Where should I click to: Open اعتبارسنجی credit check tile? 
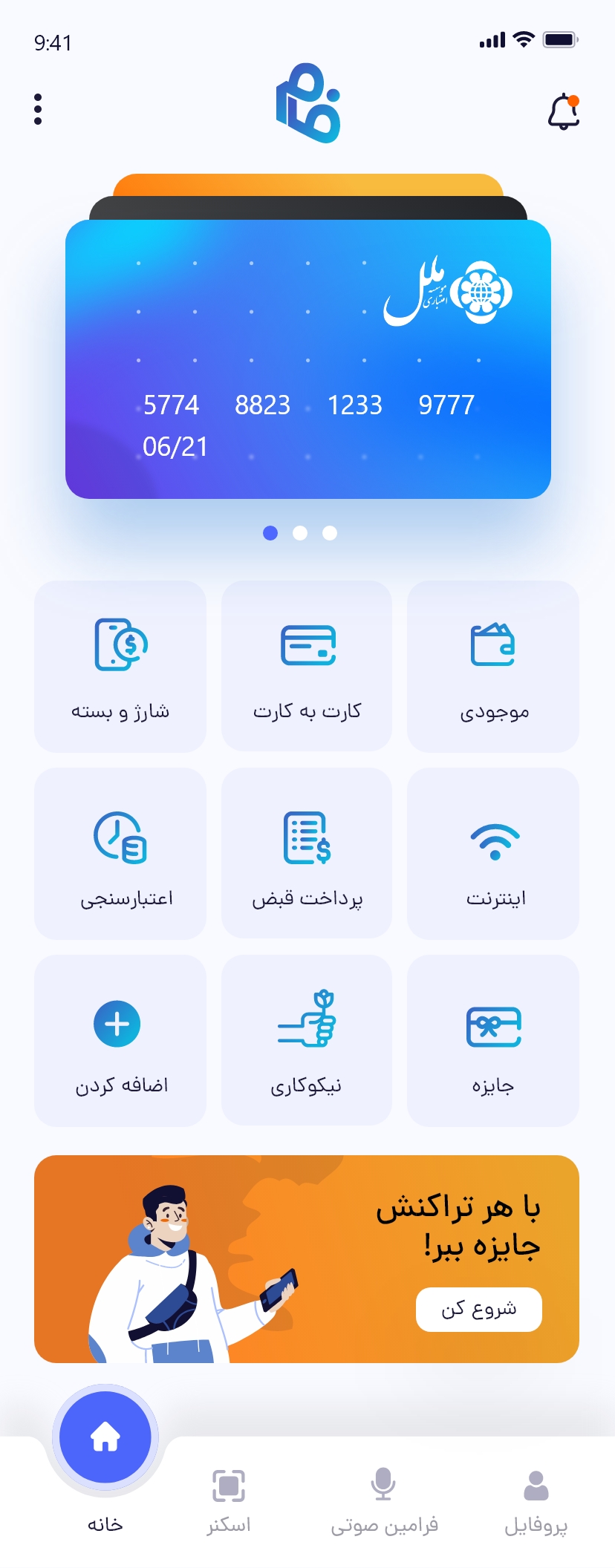pyautogui.click(x=120, y=854)
